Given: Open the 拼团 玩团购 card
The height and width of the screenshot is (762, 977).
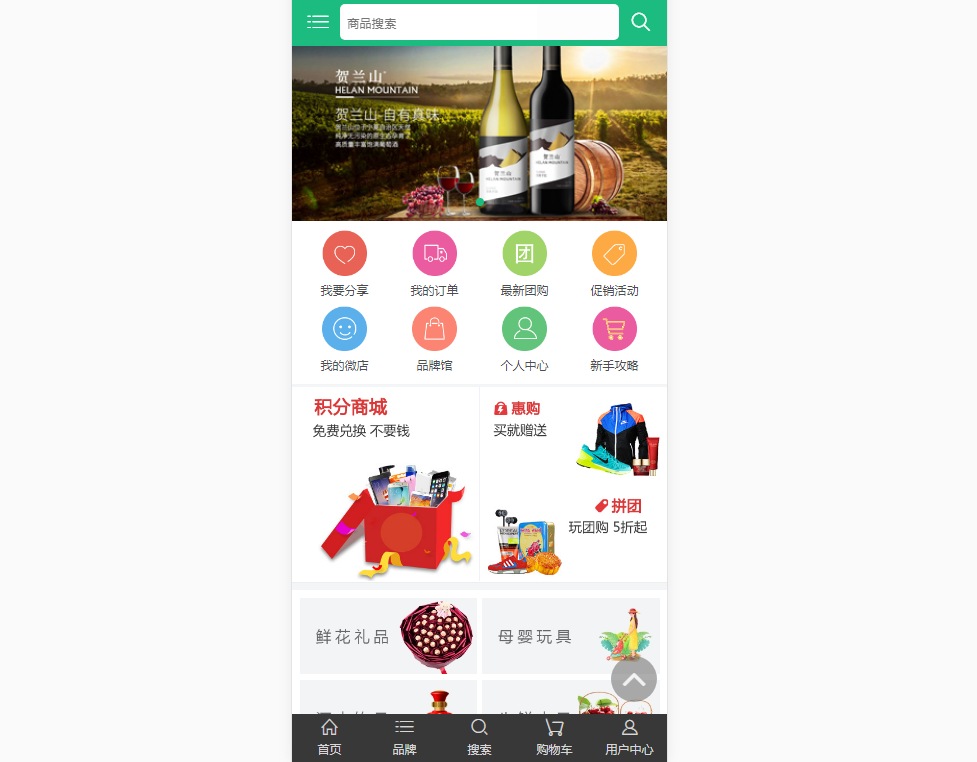Looking at the screenshot, I should point(573,533).
